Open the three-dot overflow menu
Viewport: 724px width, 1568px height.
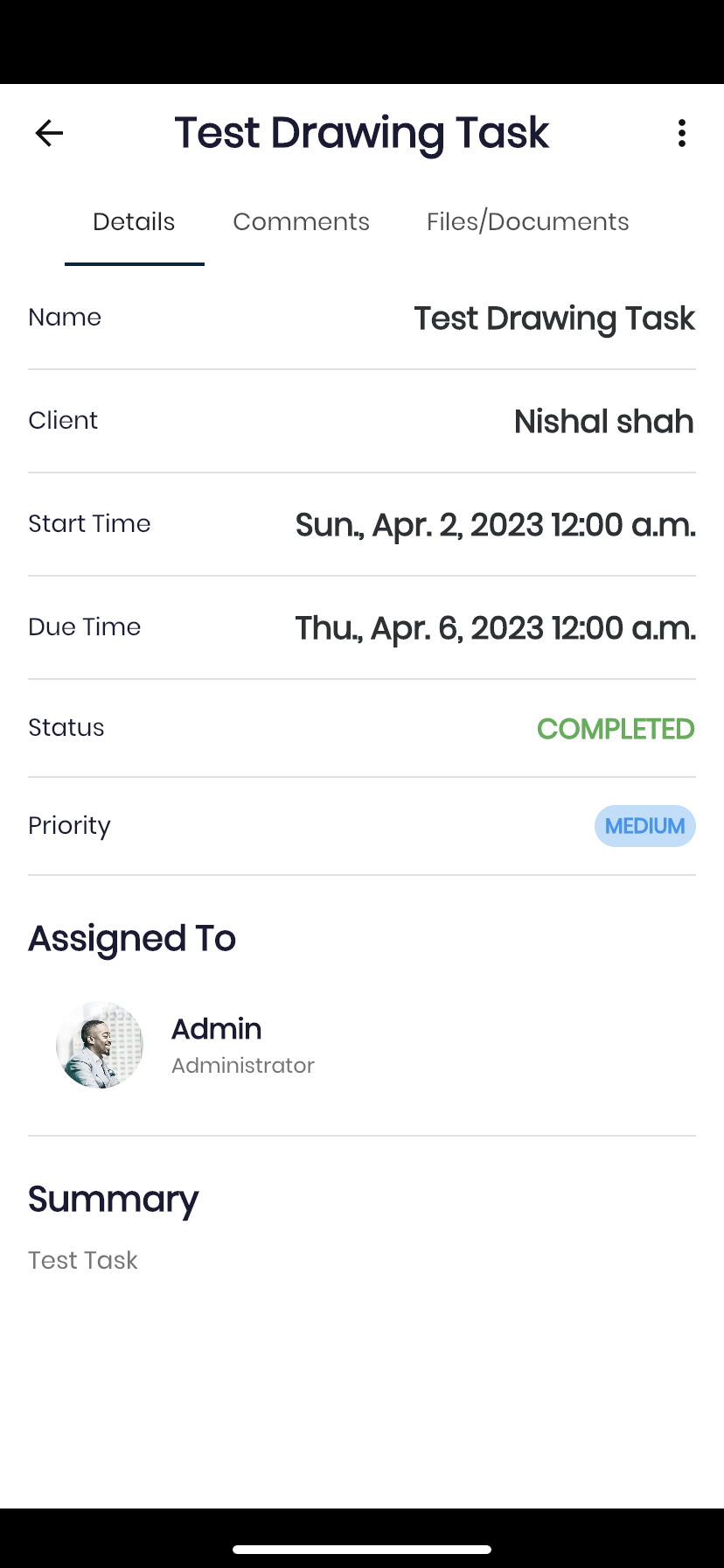[x=682, y=133]
